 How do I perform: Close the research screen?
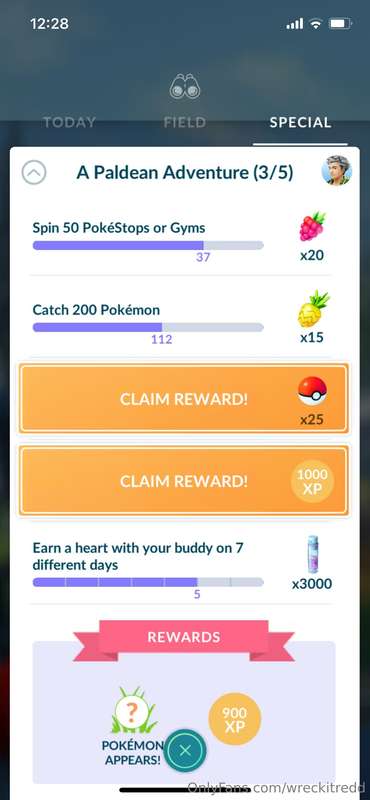tap(185, 751)
